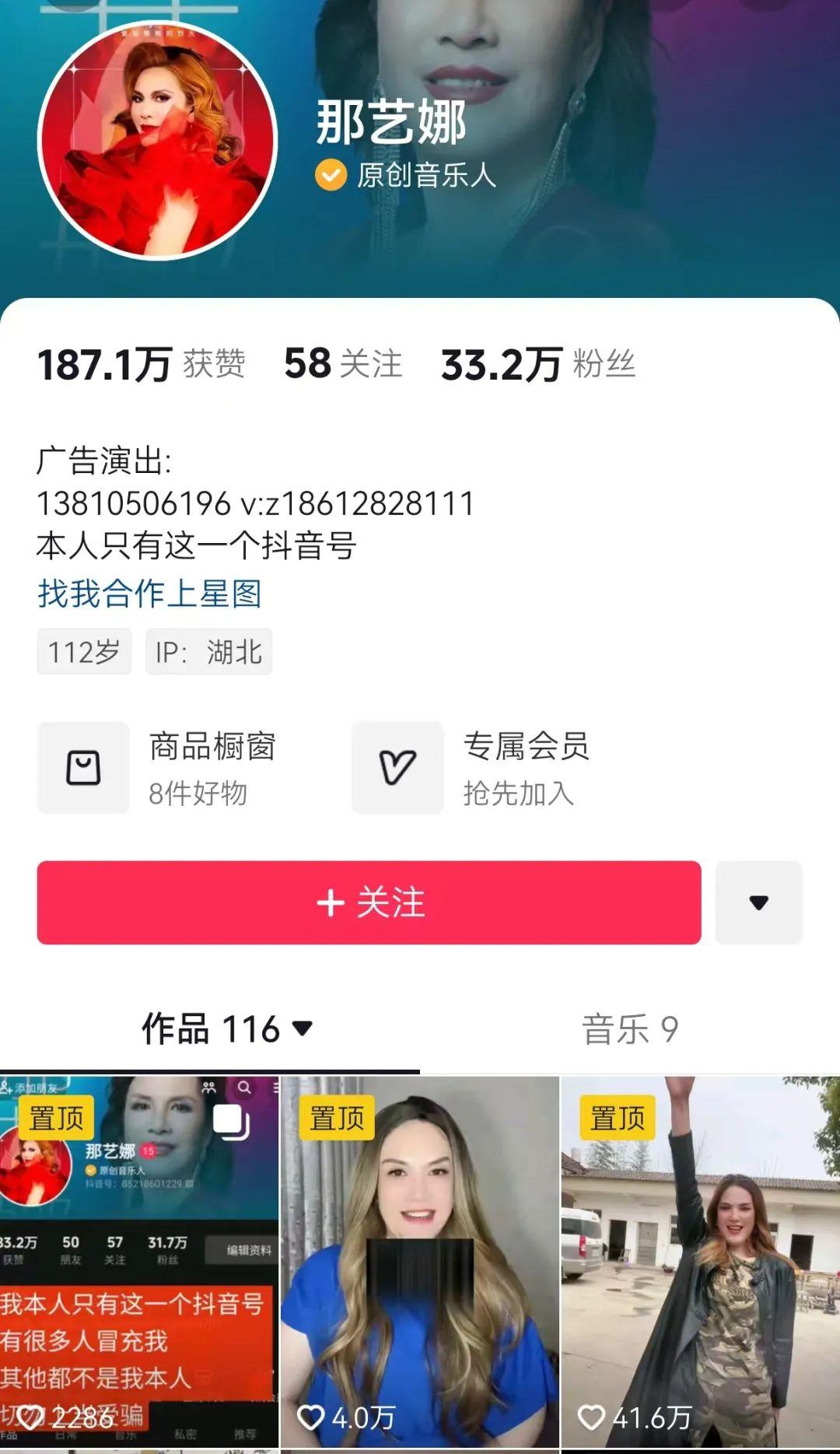Image resolution: width=840 pixels, height=1454 pixels.
Task: Switch to the 音乐 9 tab
Action: pos(630,1029)
